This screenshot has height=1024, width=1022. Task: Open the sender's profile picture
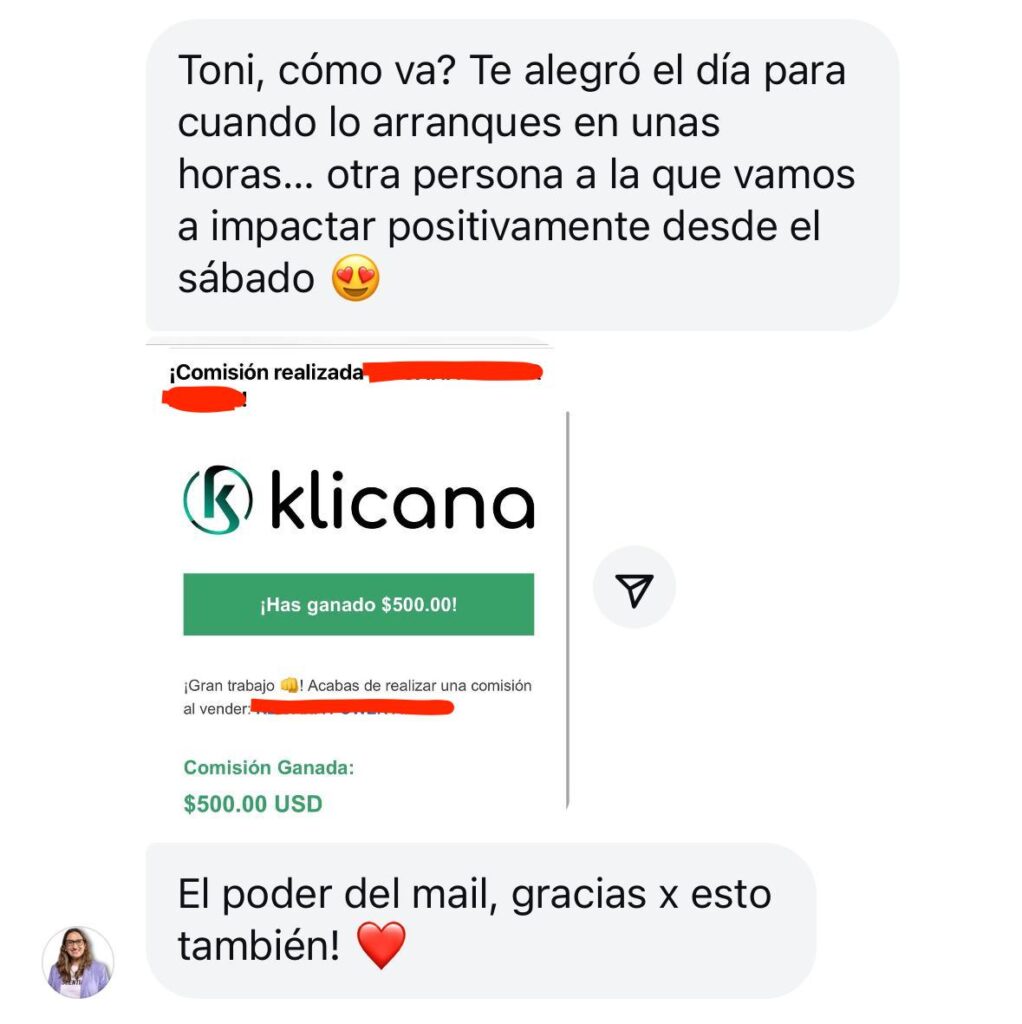78,962
